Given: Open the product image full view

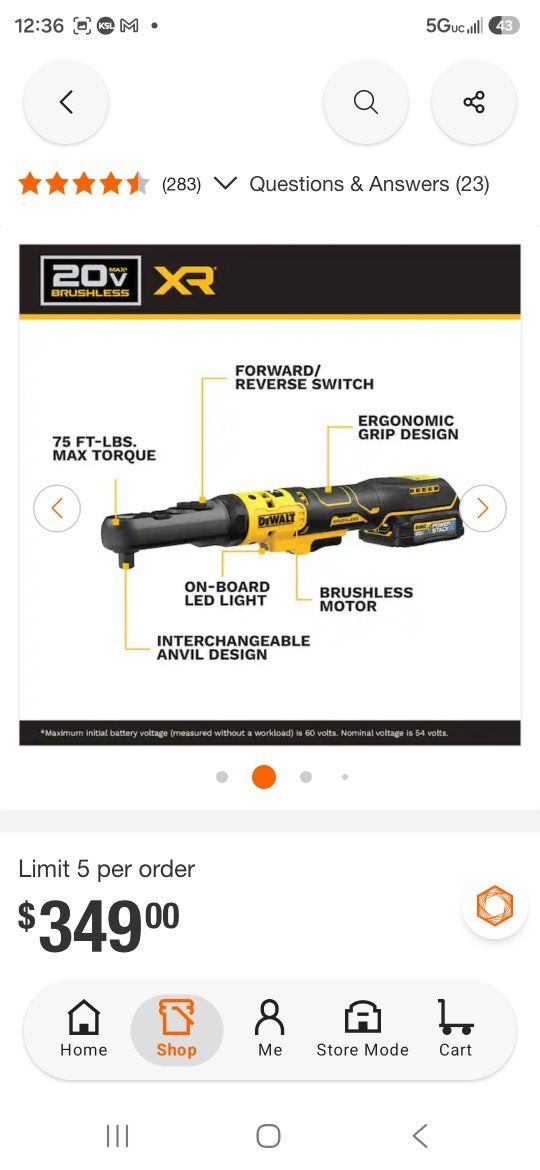Looking at the screenshot, I should point(270,495).
